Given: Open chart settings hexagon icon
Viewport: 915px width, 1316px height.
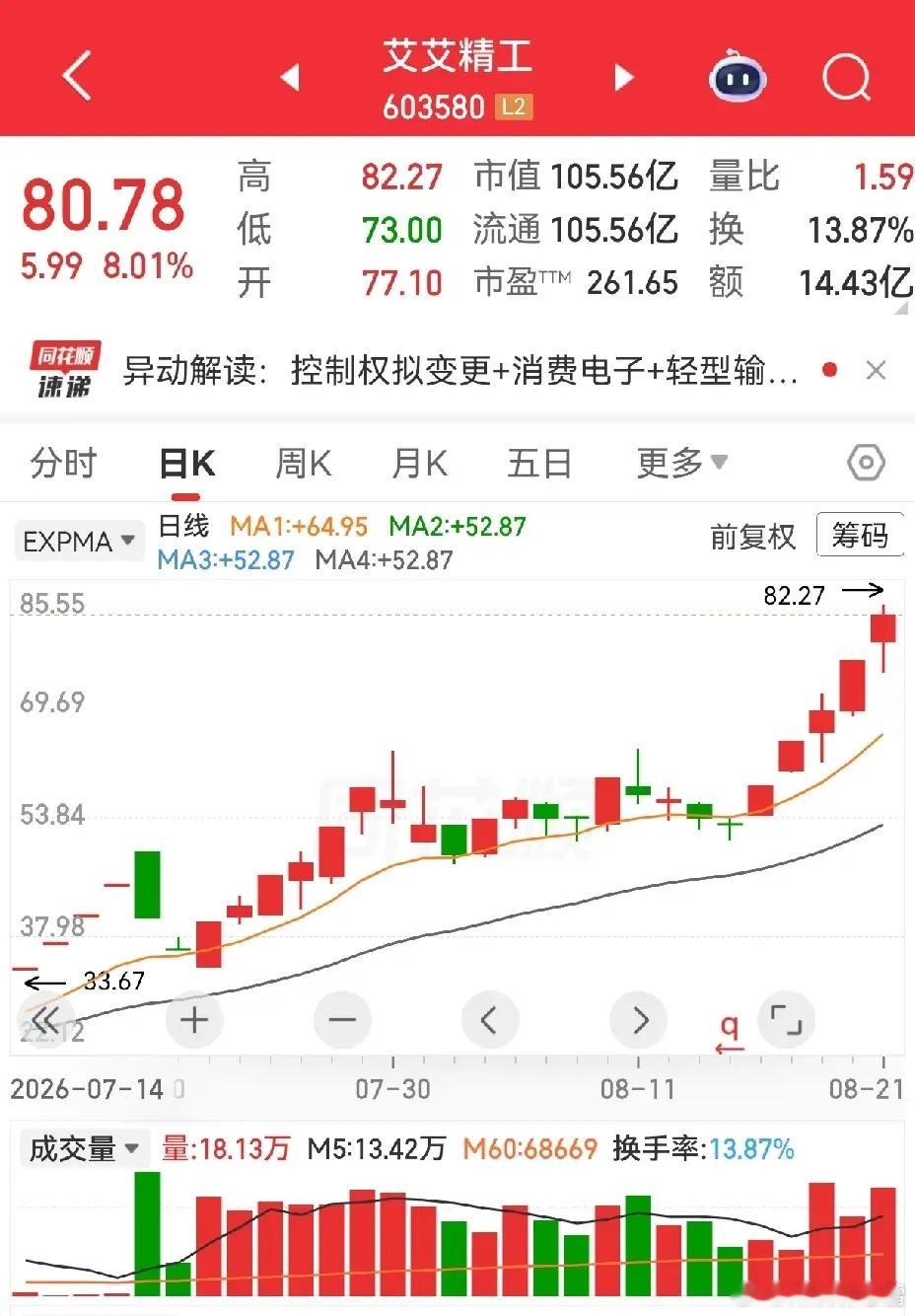Looking at the screenshot, I should coord(866,462).
